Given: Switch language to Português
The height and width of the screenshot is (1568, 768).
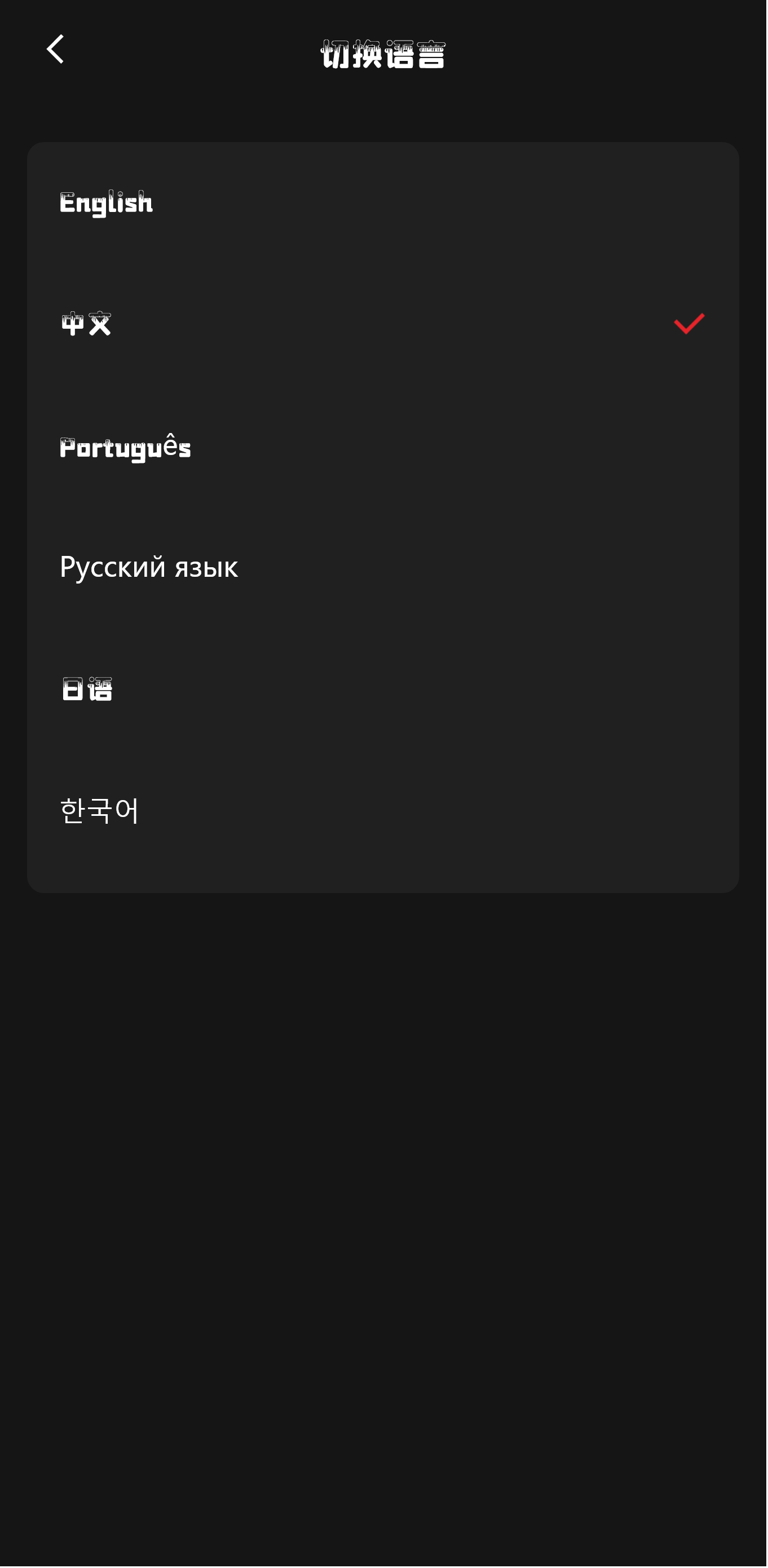Looking at the screenshot, I should (125, 447).
